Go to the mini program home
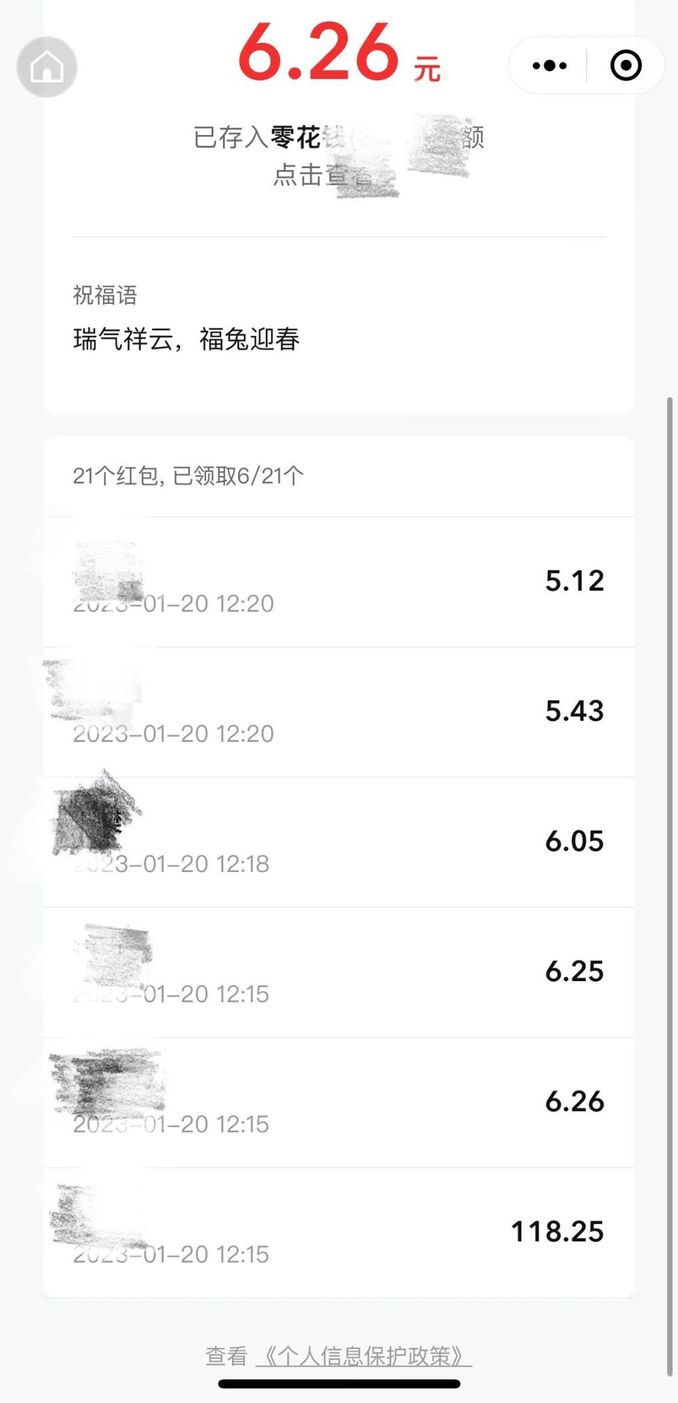 coord(47,67)
